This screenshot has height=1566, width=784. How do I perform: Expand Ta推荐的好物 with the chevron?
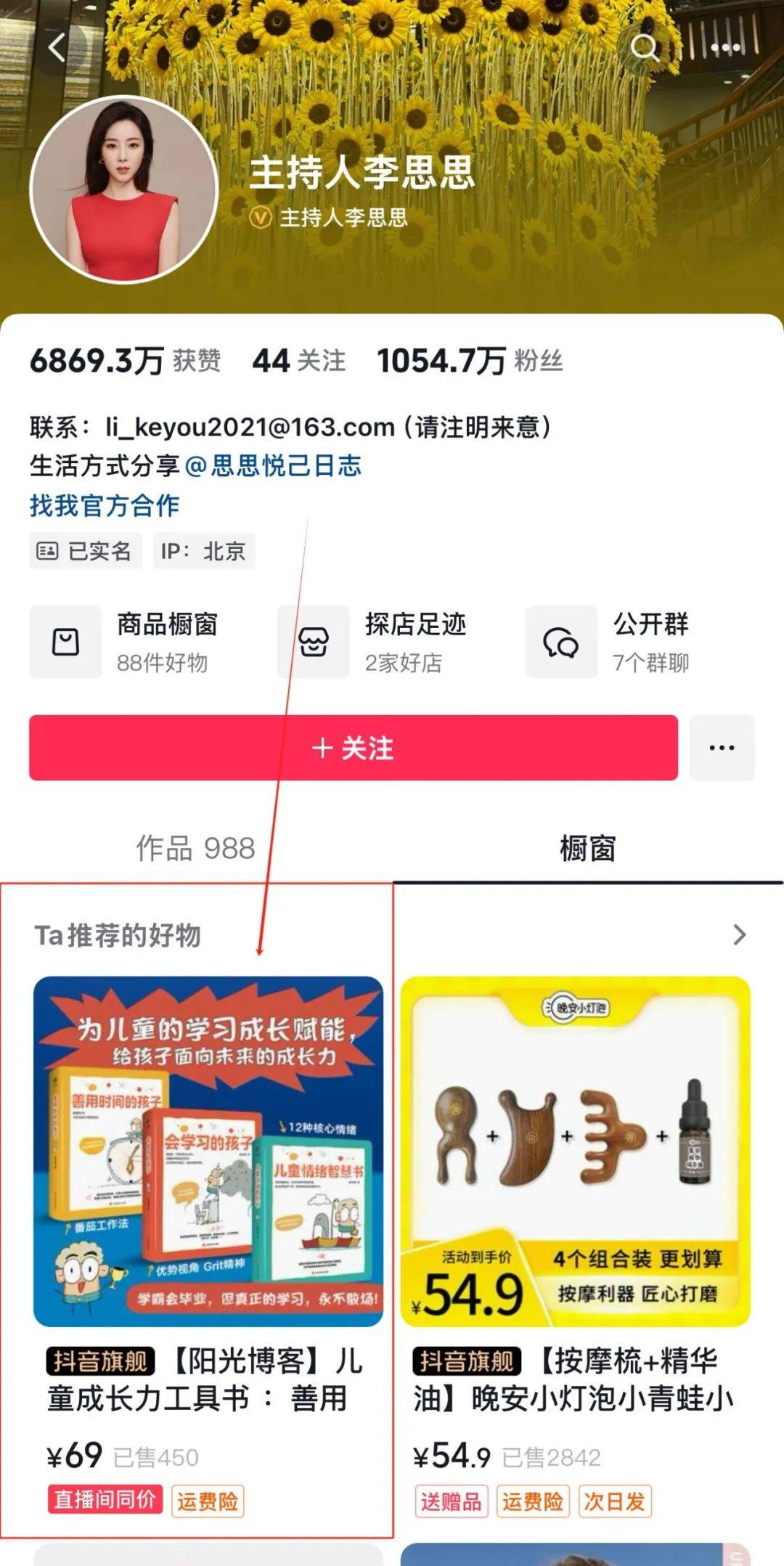[x=739, y=934]
